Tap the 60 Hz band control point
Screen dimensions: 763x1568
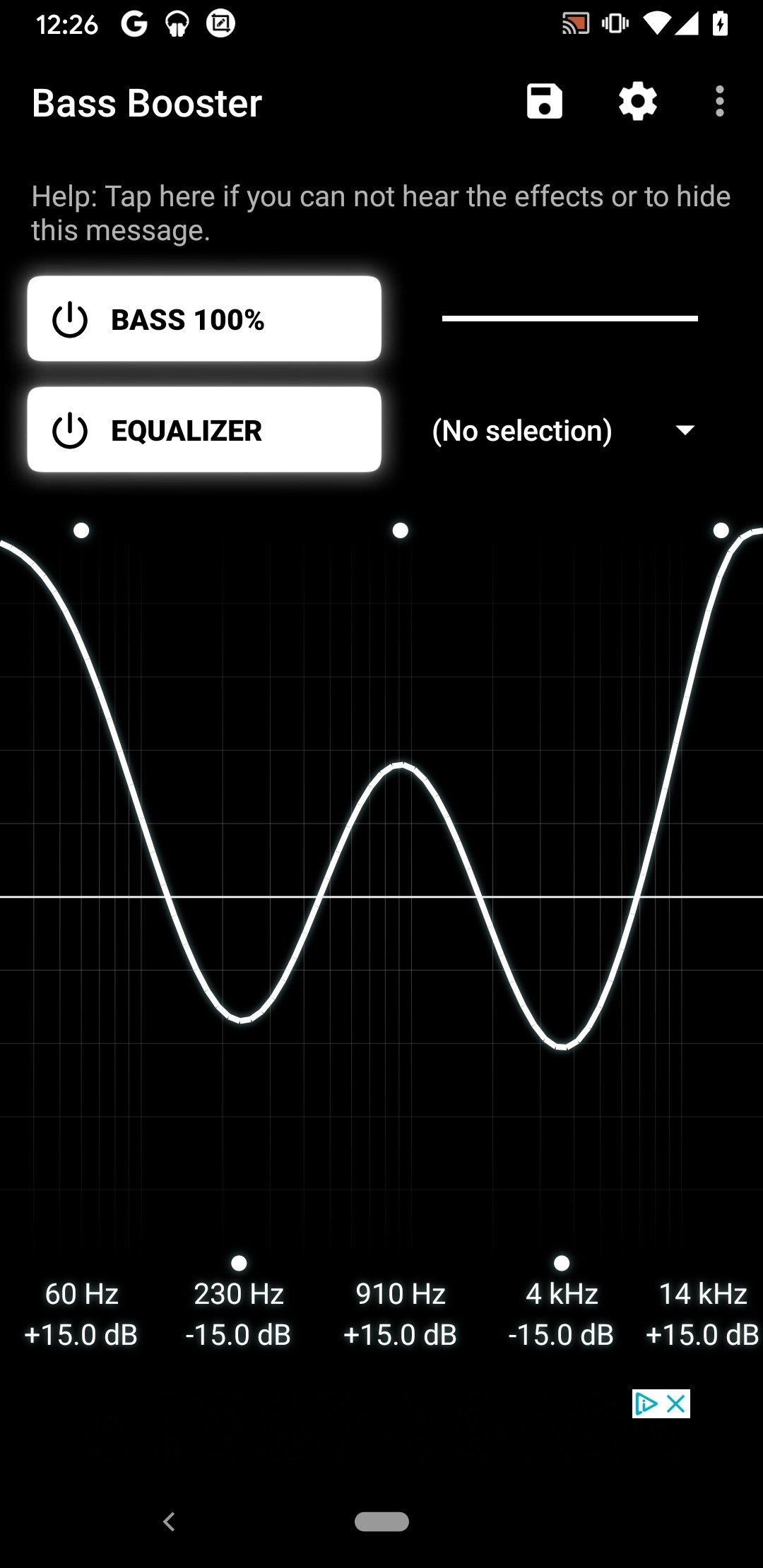pos(81,530)
